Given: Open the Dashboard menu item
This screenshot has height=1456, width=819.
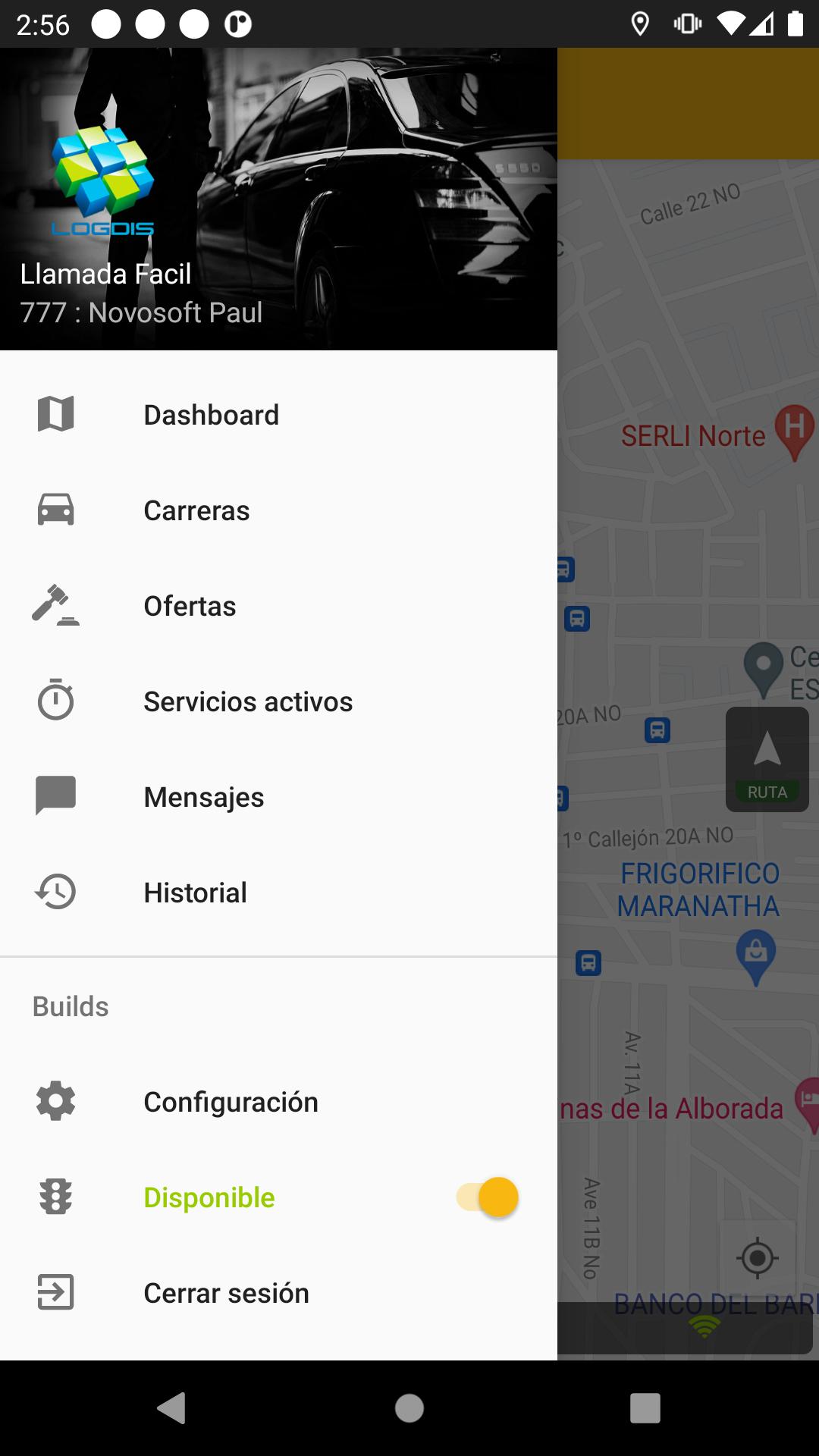Looking at the screenshot, I should point(212,415).
